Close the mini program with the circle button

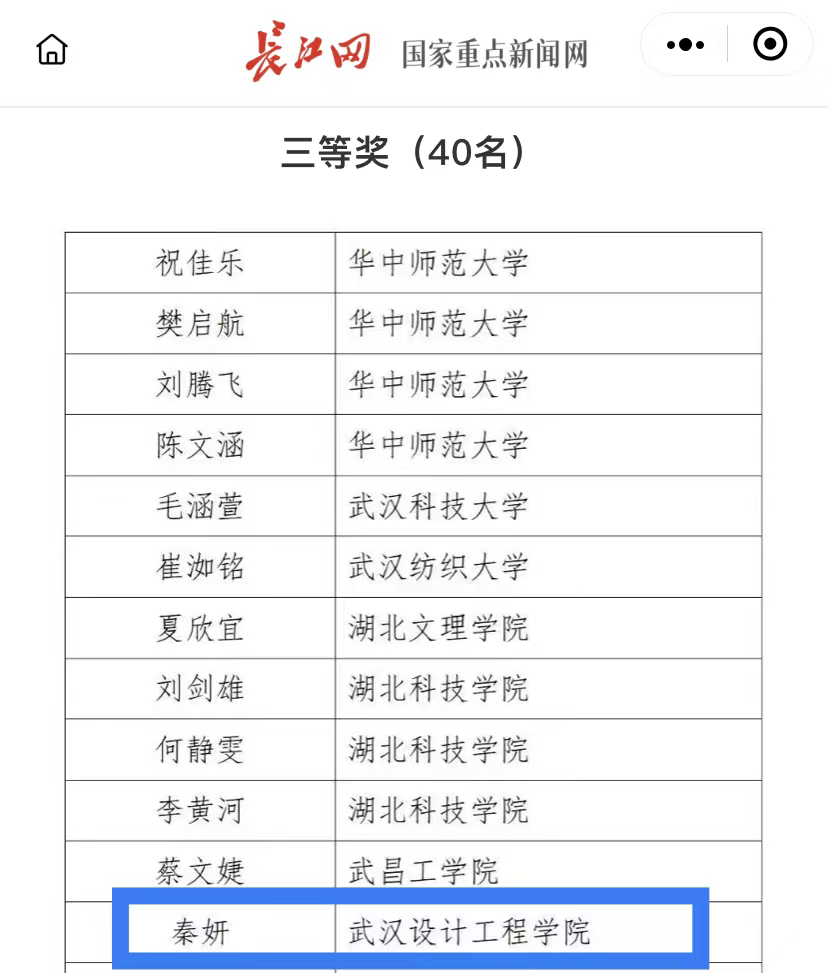pyautogui.click(x=770, y=45)
